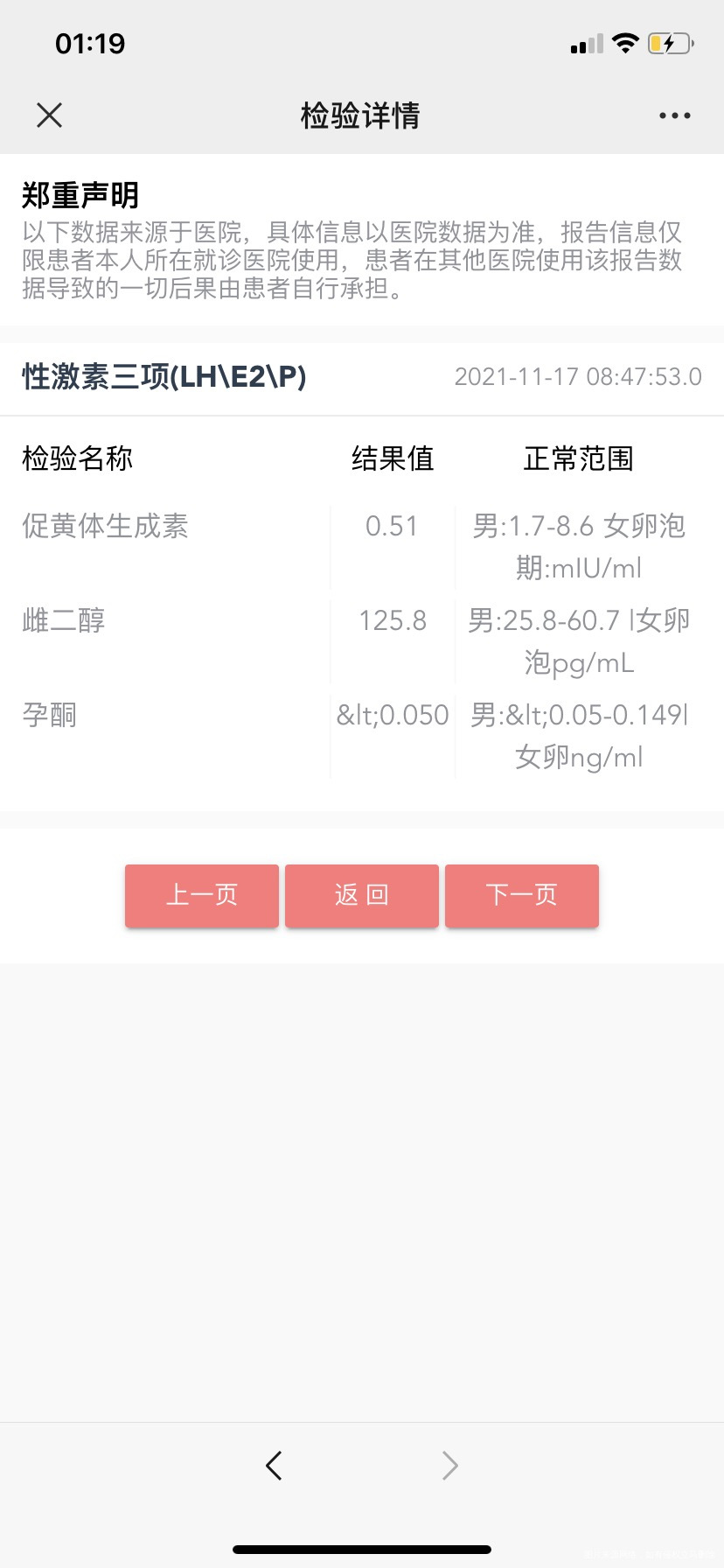The width and height of the screenshot is (724, 1568).
Task: Tap the left chevron arrow at the bottom
Action: pos(274,1465)
